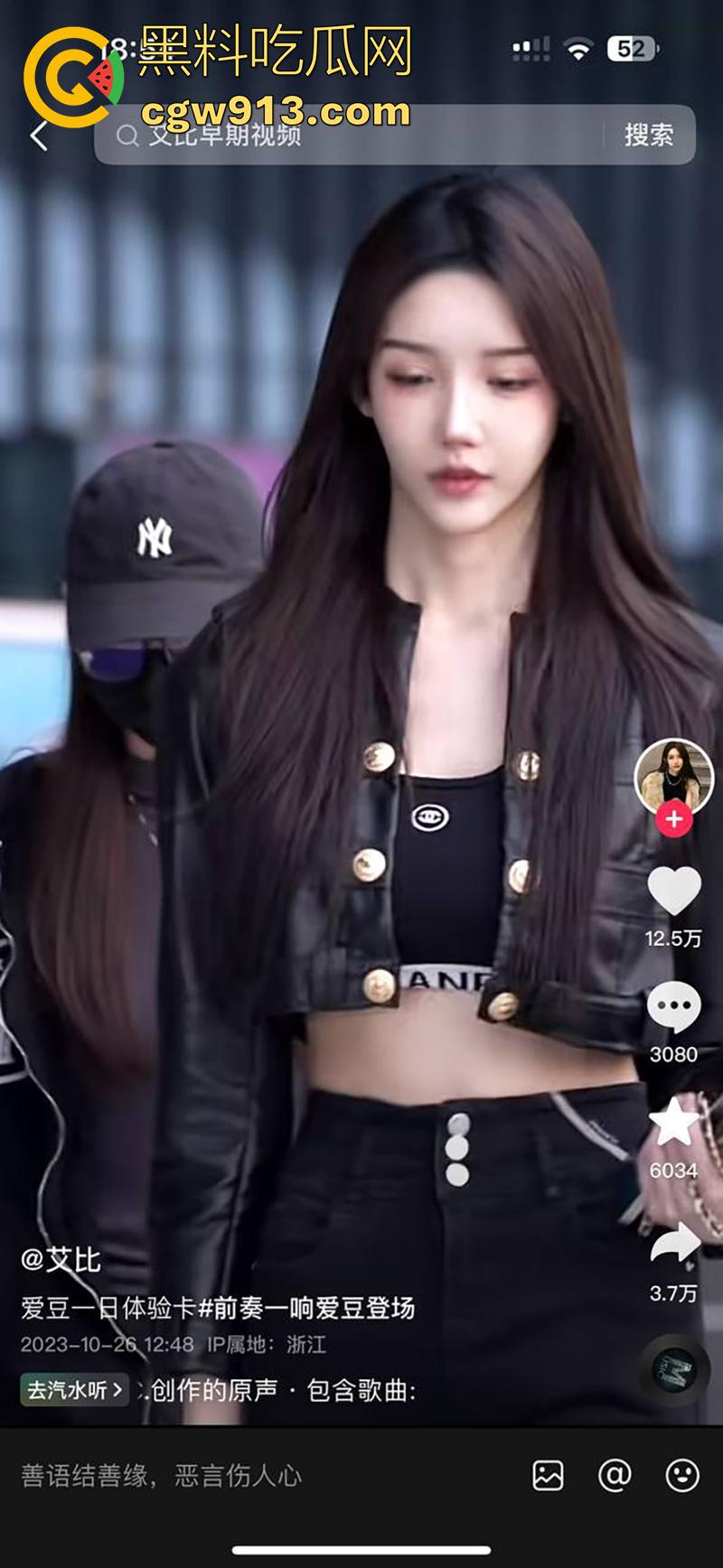Open the @艾比 username

pyautogui.click(x=61, y=1260)
